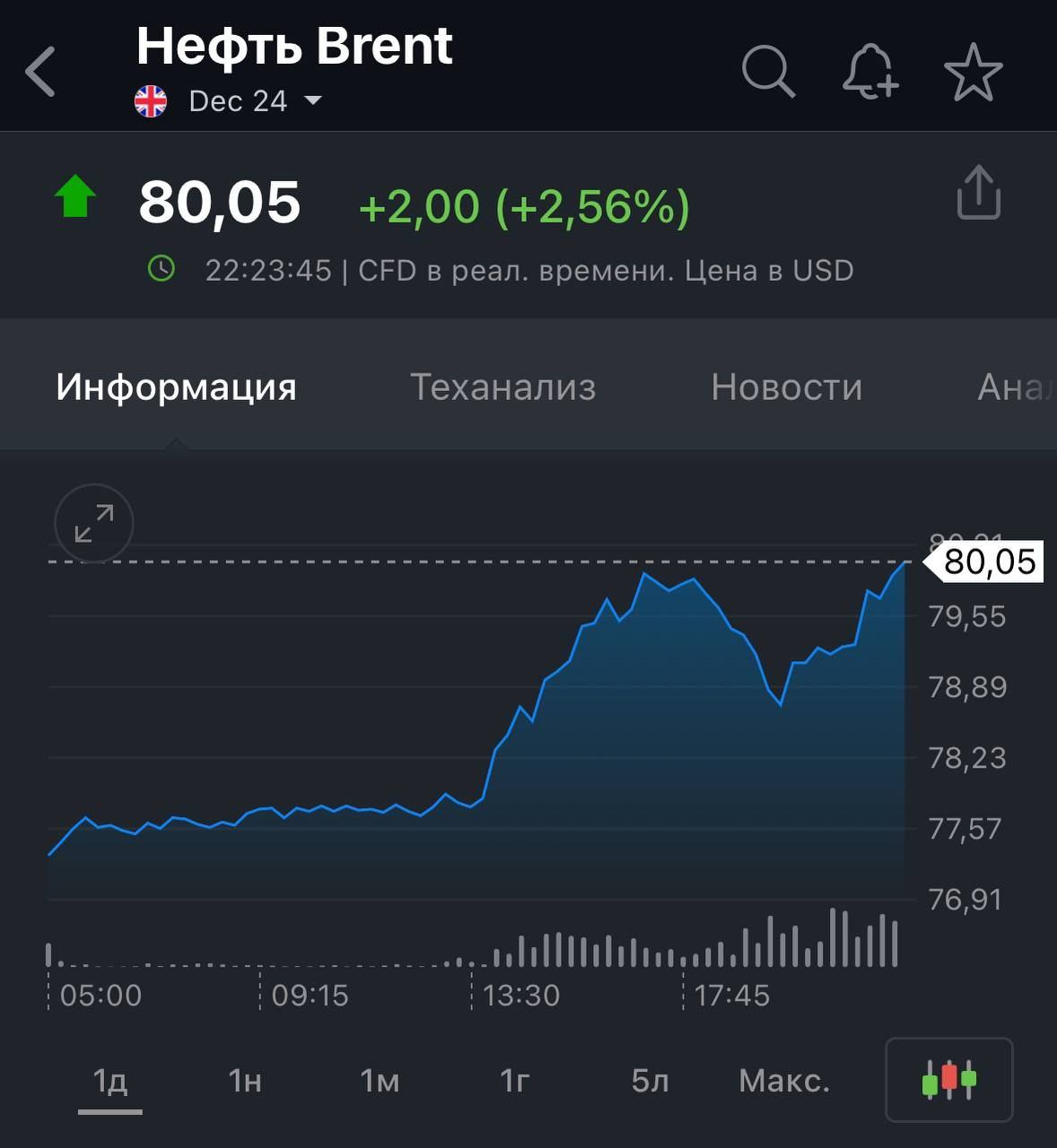This screenshot has width=1057, height=1148.
Task: Select the Информация tab
Action: coord(176,387)
